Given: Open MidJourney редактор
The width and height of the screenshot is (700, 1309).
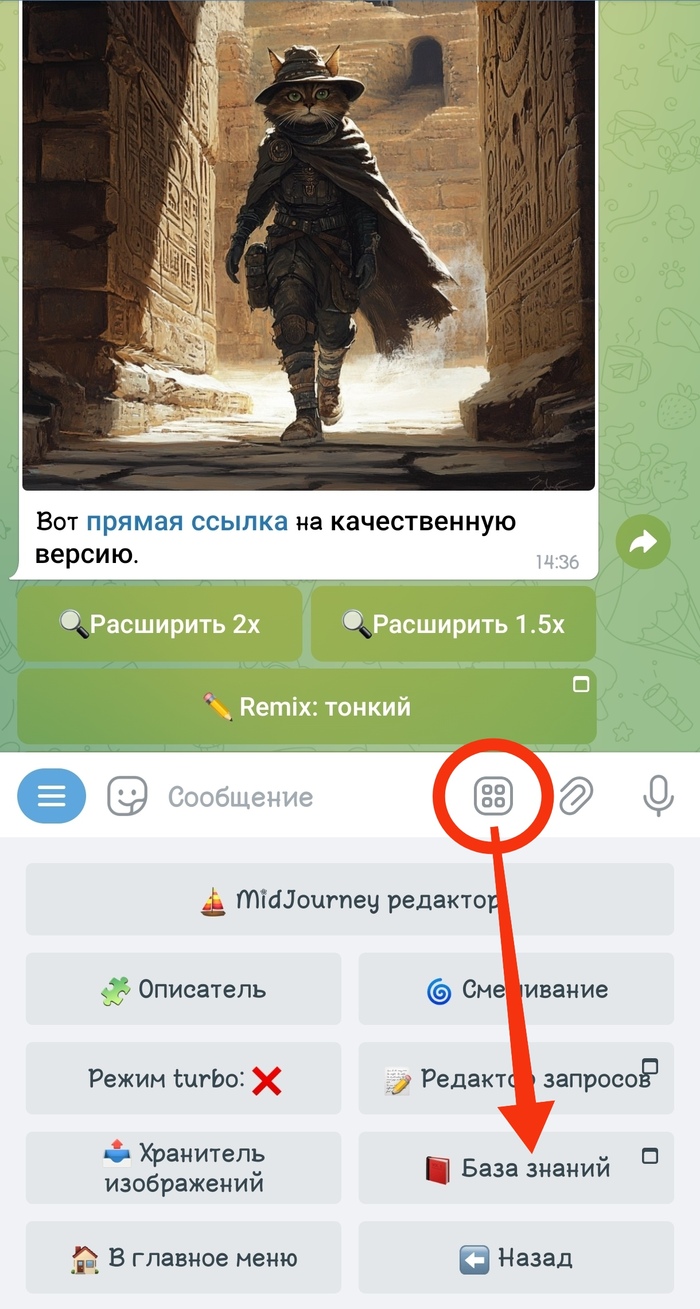Looking at the screenshot, I should click(x=350, y=900).
